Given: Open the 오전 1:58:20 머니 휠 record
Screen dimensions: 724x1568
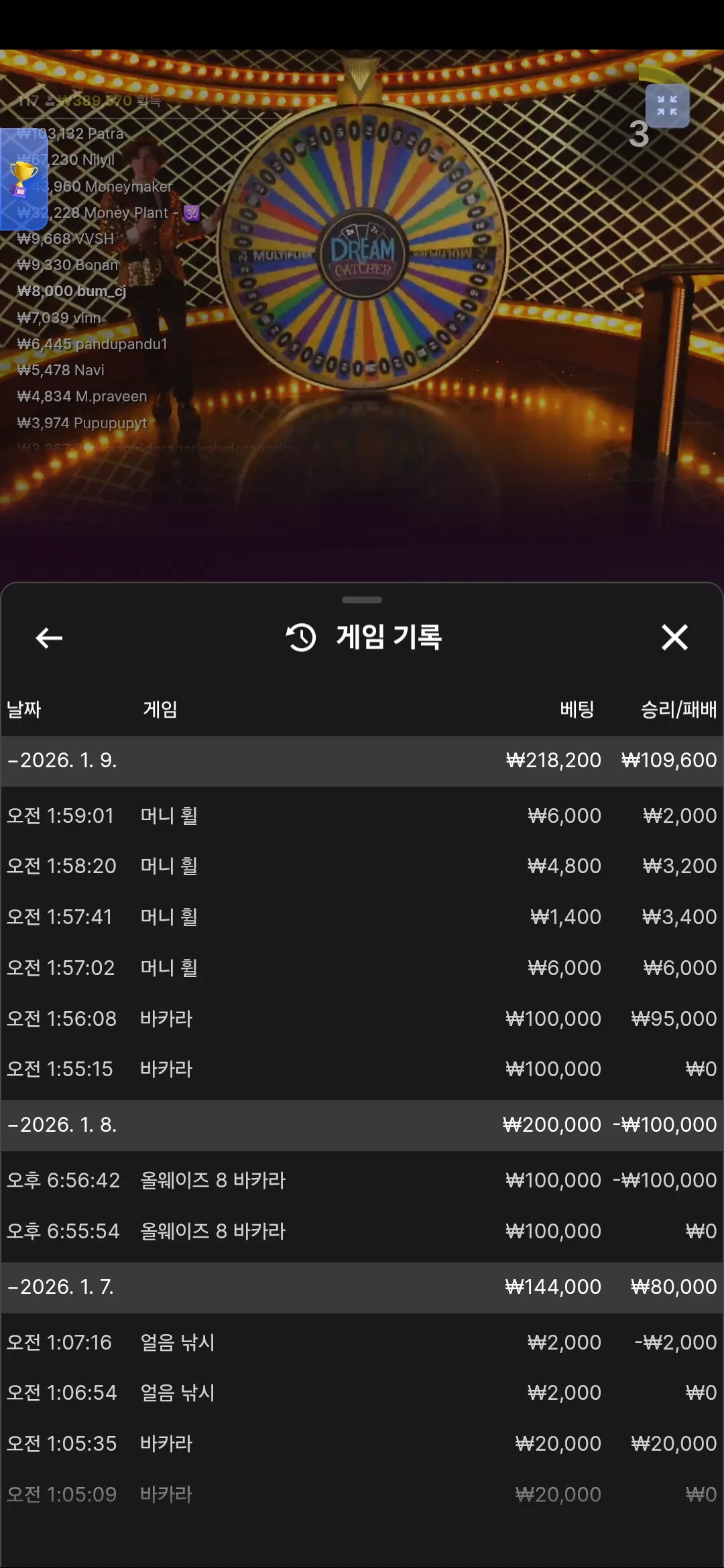Looking at the screenshot, I should tap(362, 866).
